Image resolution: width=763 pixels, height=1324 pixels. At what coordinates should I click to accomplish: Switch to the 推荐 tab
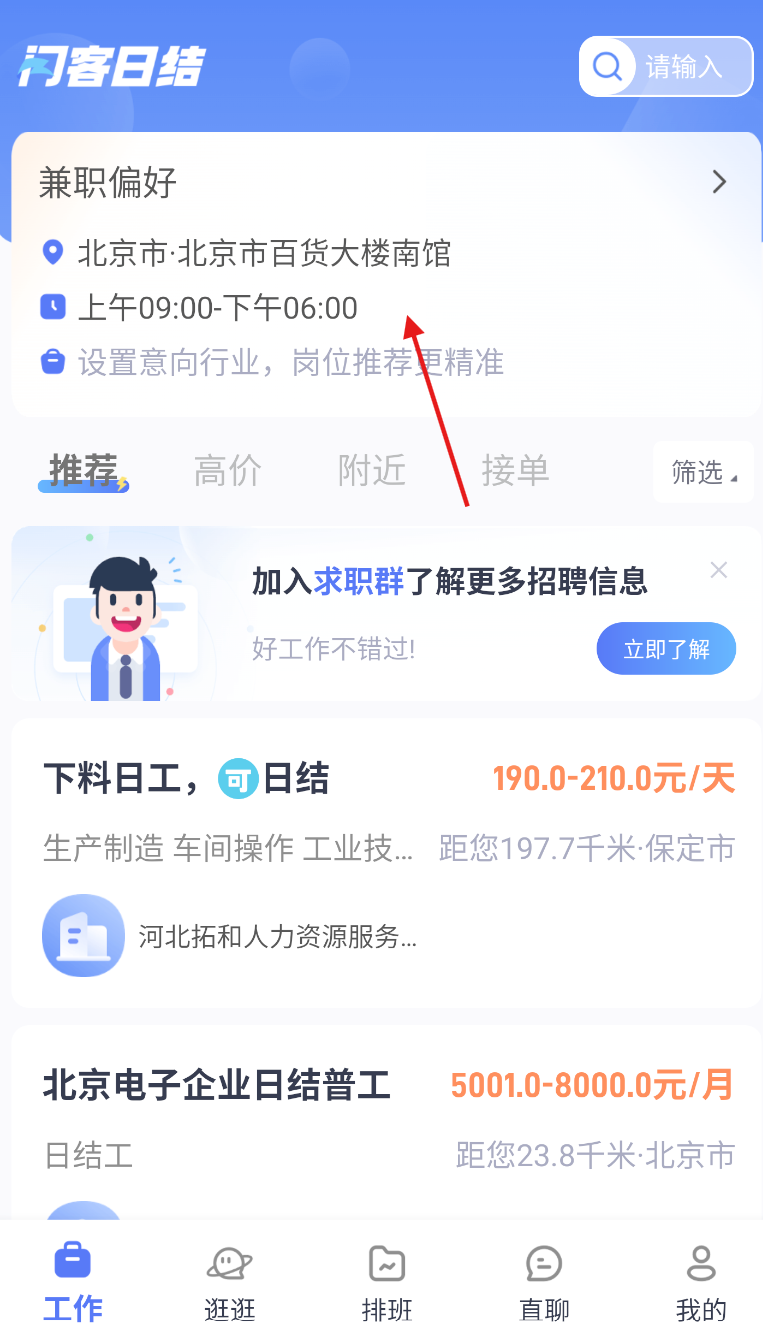tap(85, 470)
